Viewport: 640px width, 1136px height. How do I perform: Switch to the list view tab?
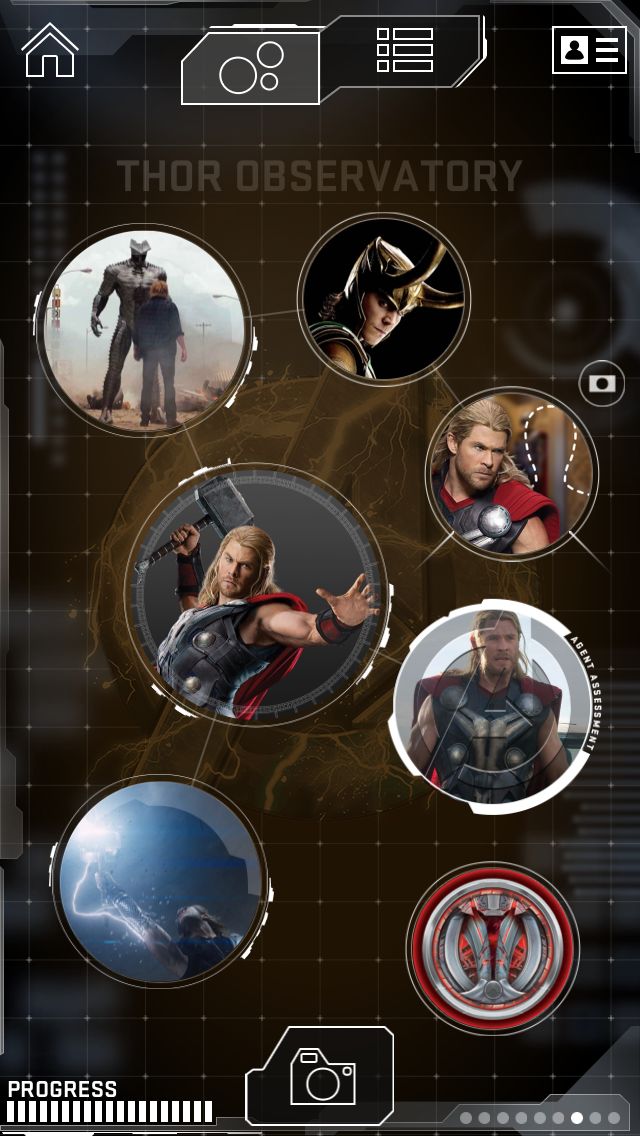tap(404, 50)
